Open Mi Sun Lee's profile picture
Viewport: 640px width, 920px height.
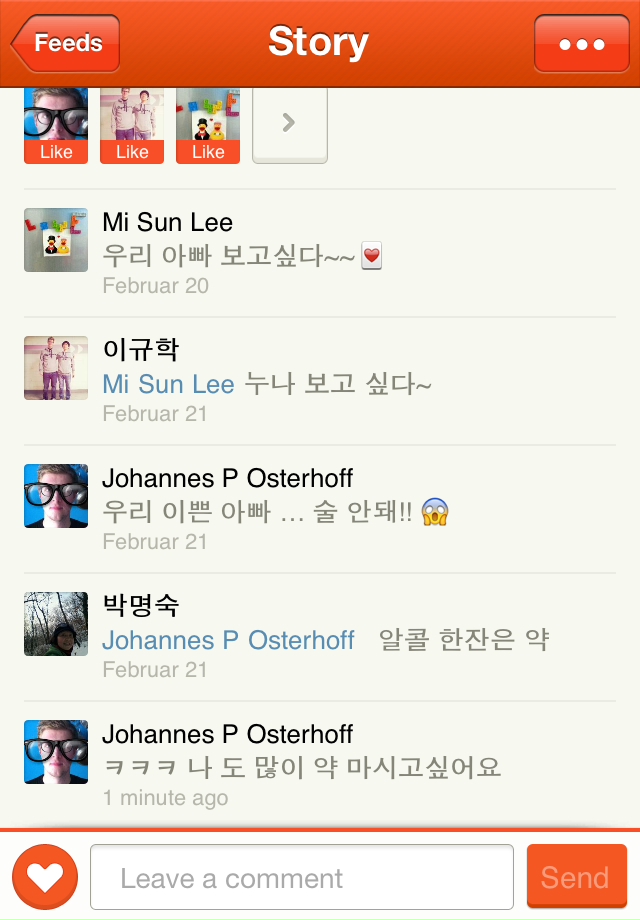(56, 240)
